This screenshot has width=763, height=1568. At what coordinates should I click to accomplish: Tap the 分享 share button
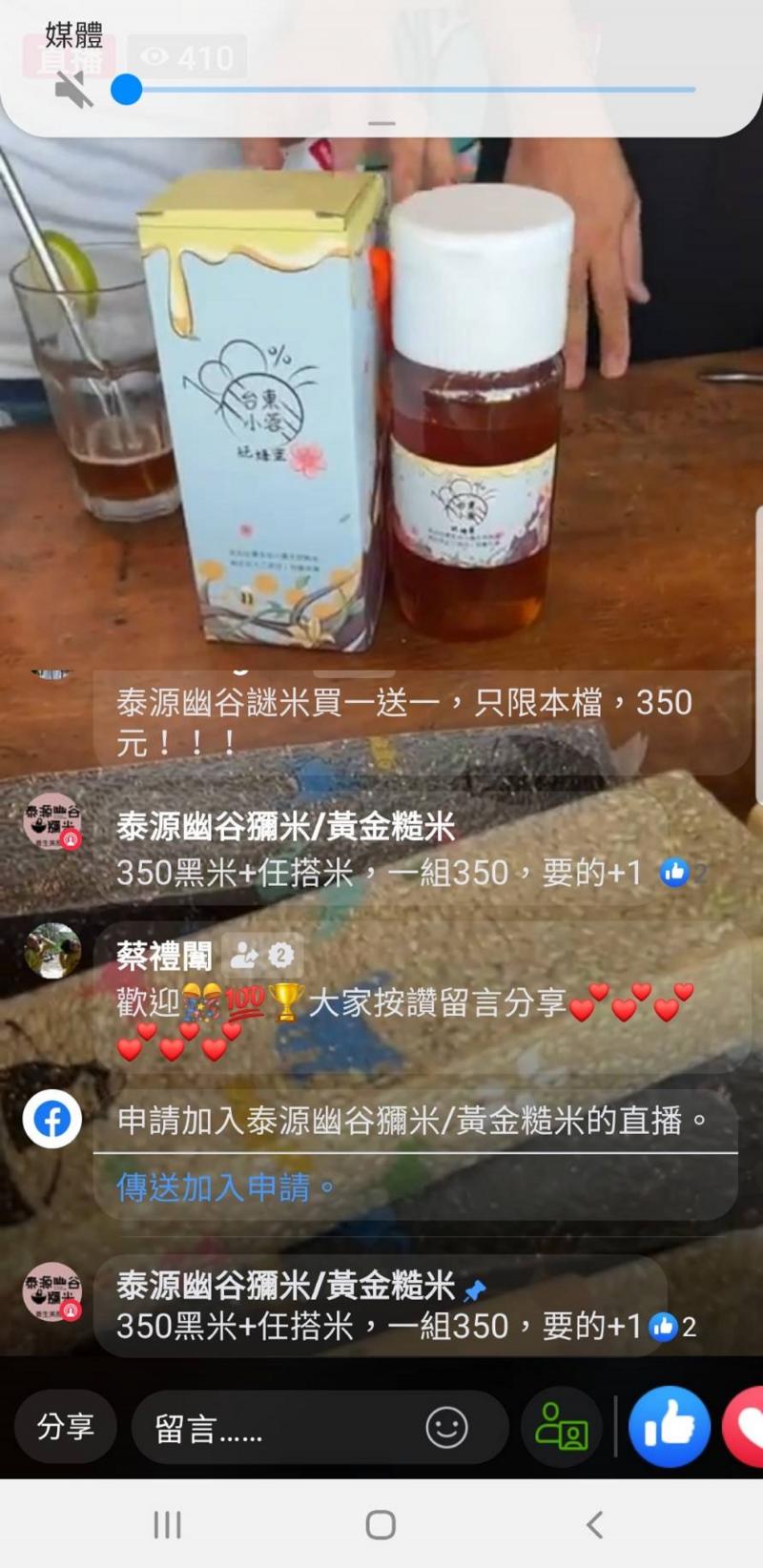pos(65,1426)
